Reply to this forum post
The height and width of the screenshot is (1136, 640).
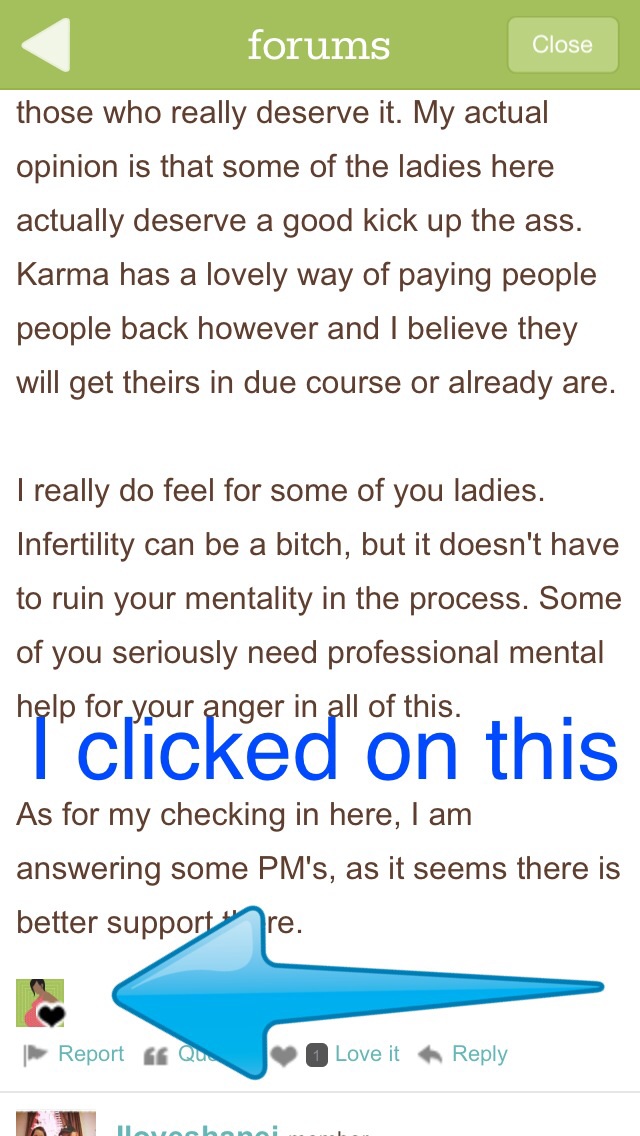point(462,1054)
